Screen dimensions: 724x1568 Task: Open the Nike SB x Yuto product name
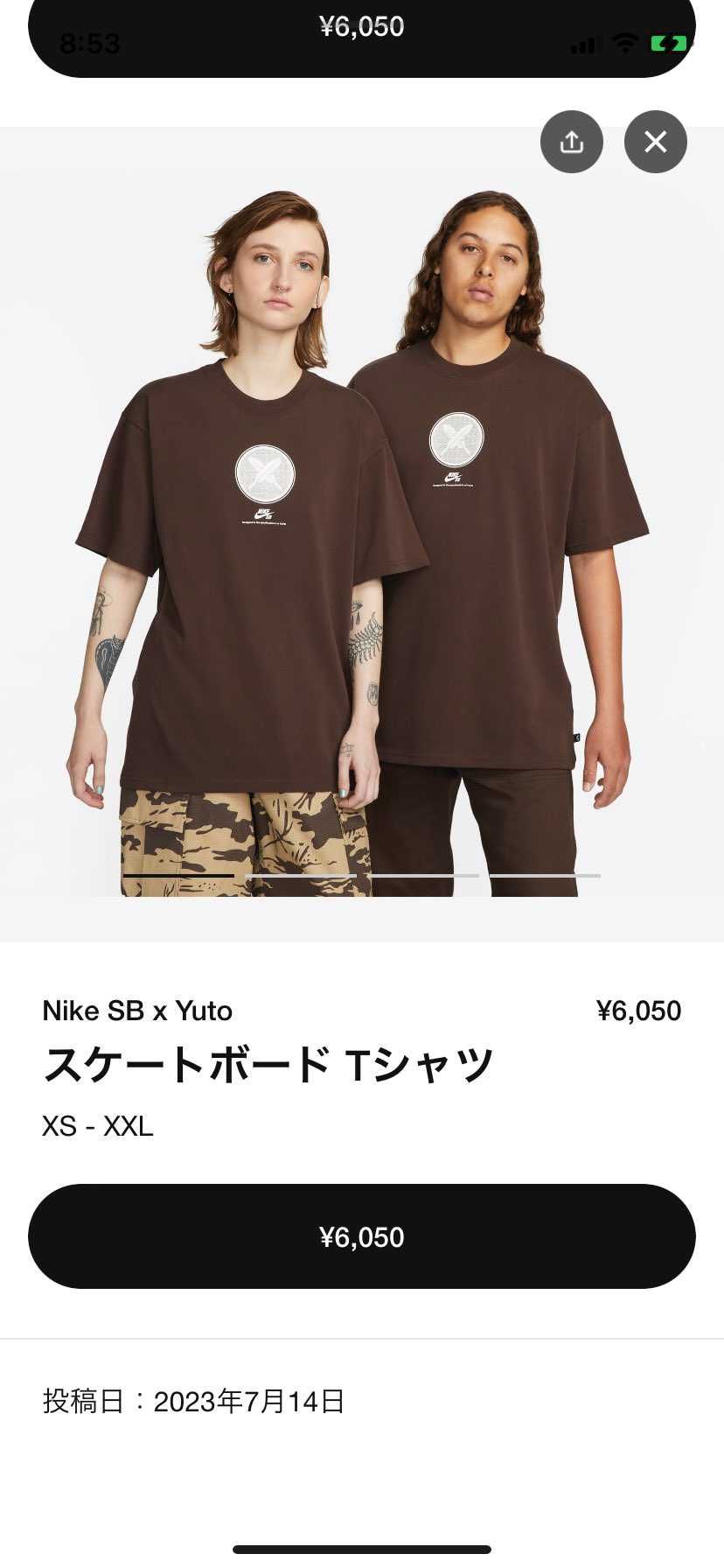137,1011
